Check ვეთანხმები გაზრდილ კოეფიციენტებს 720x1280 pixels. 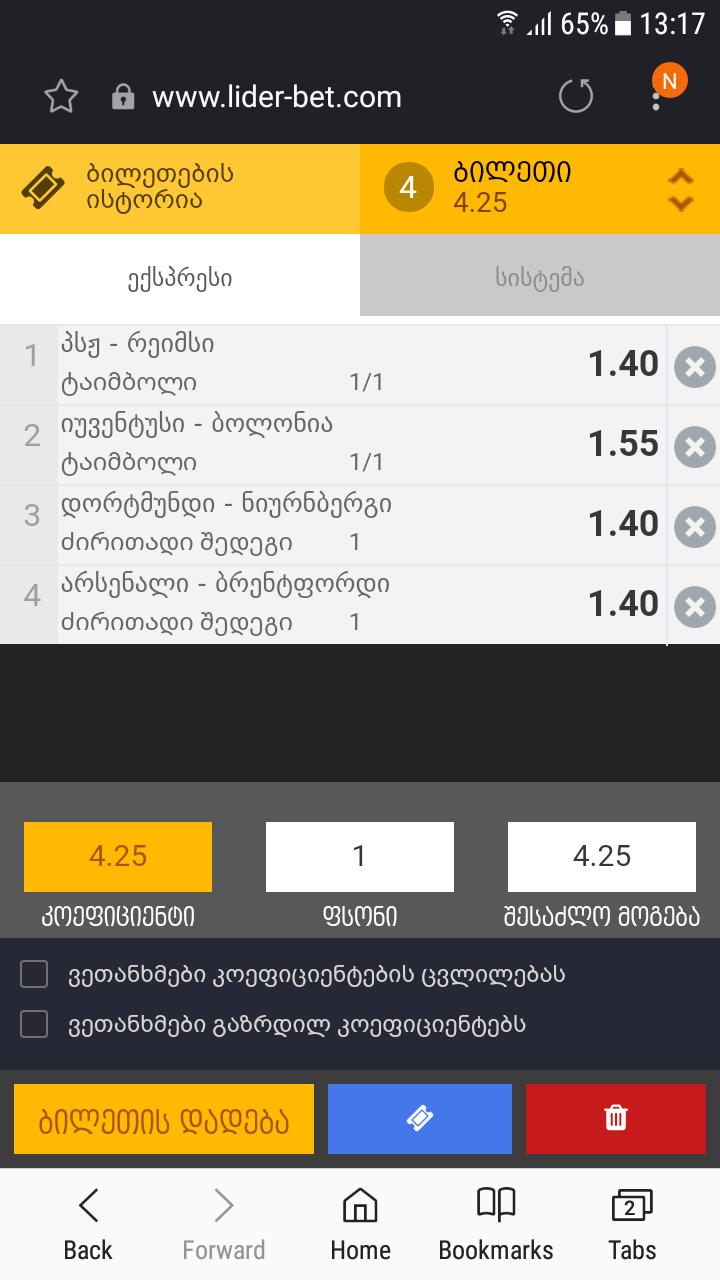pos(35,1024)
